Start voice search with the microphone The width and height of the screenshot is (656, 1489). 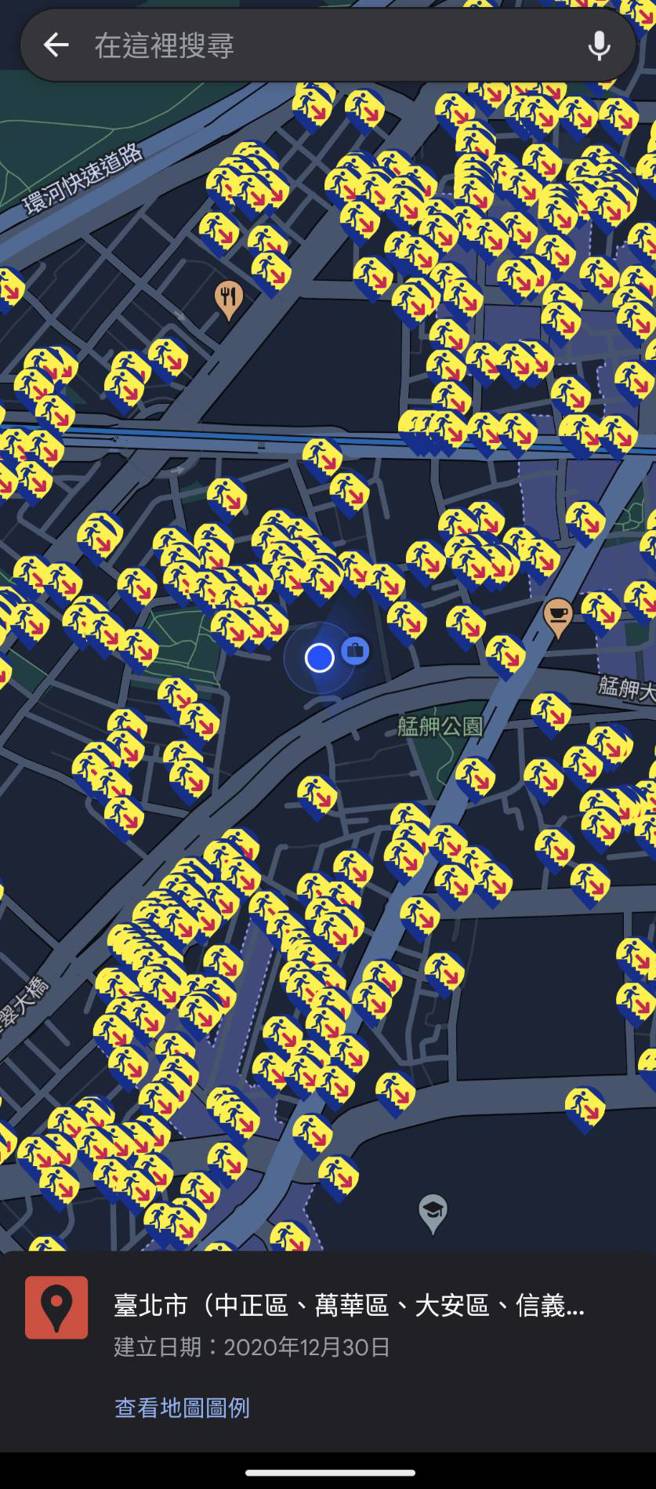599,45
